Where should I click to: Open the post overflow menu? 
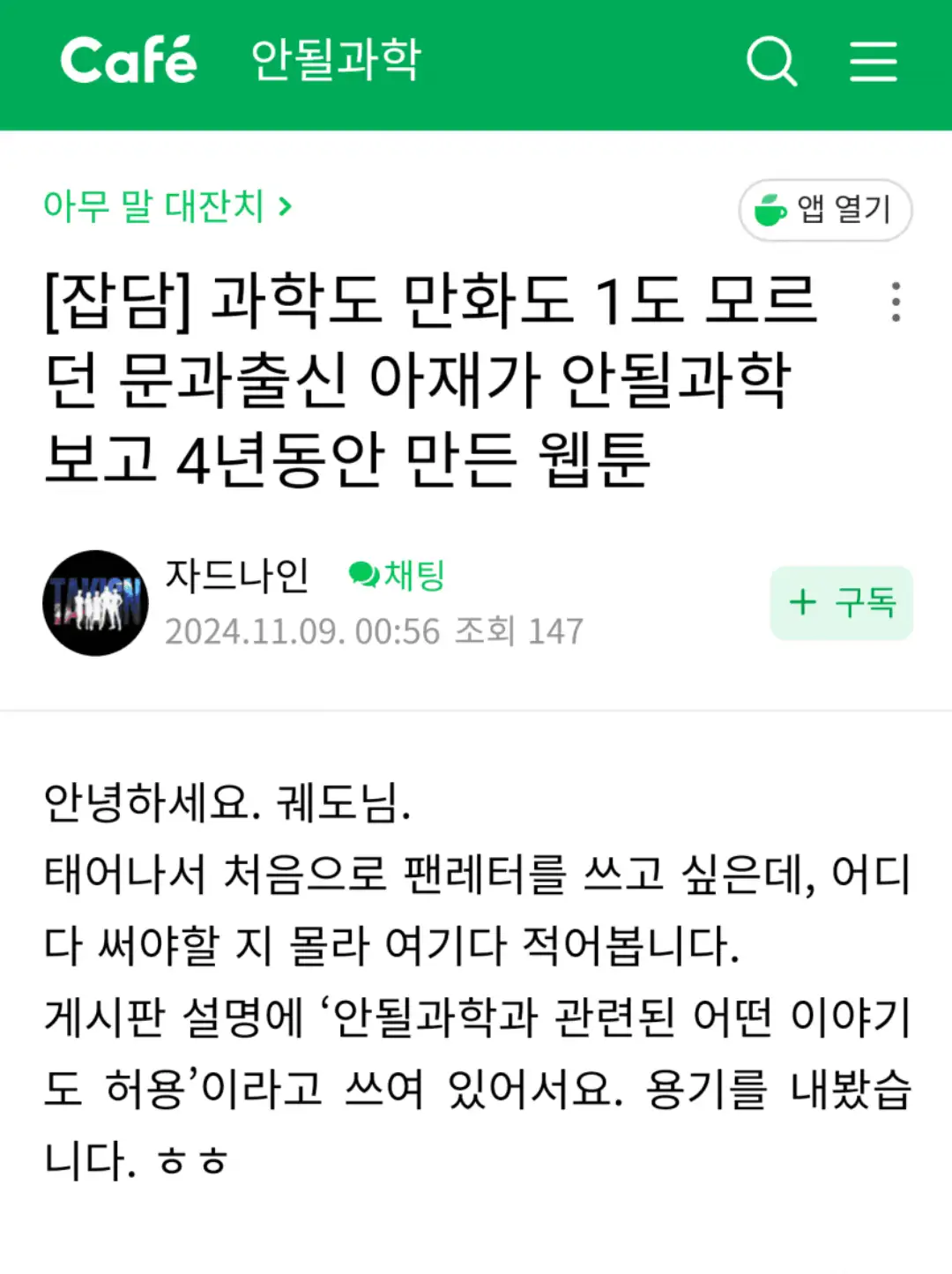[x=896, y=302]
